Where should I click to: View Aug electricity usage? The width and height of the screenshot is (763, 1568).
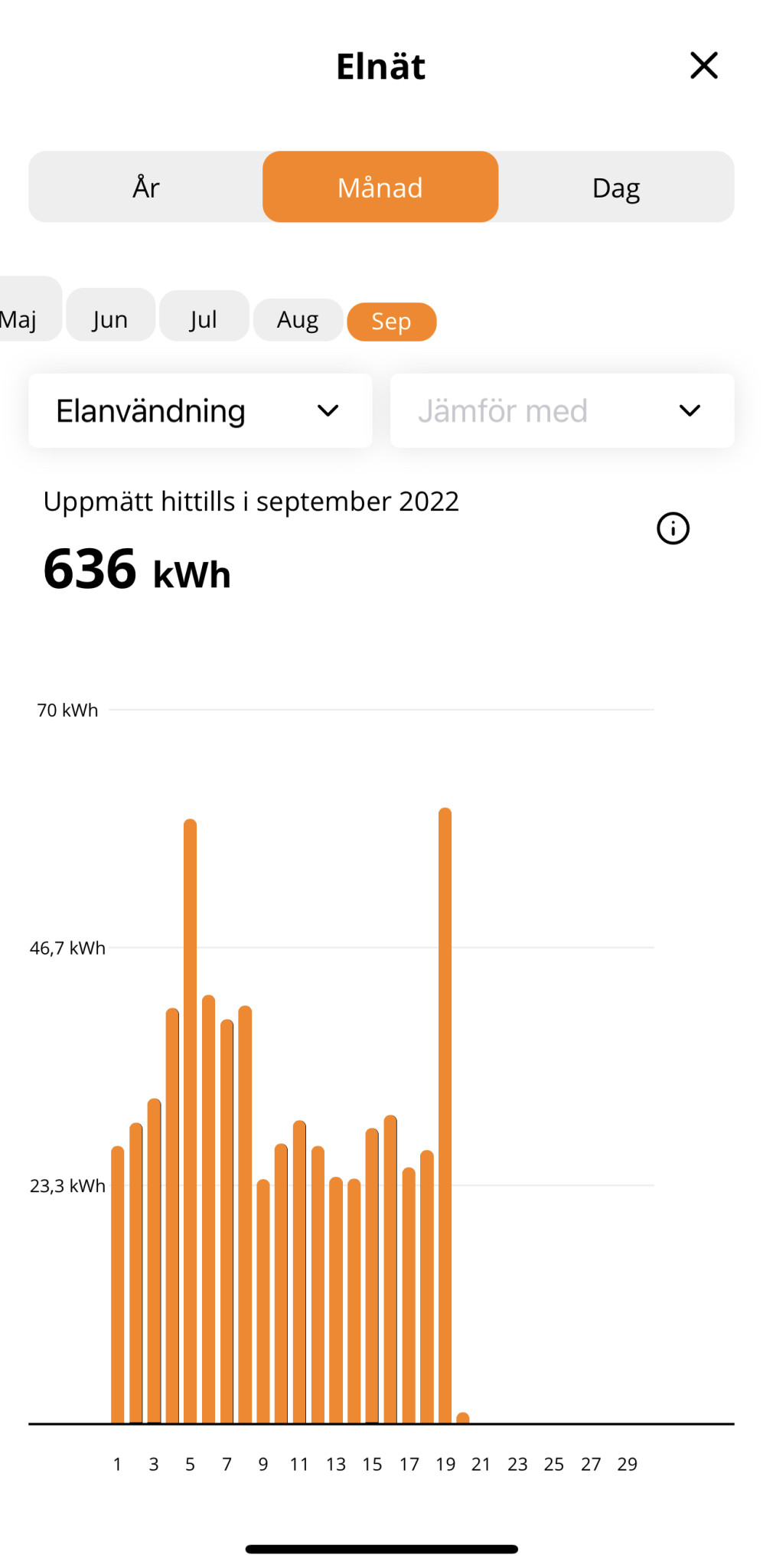coord(298,319)
